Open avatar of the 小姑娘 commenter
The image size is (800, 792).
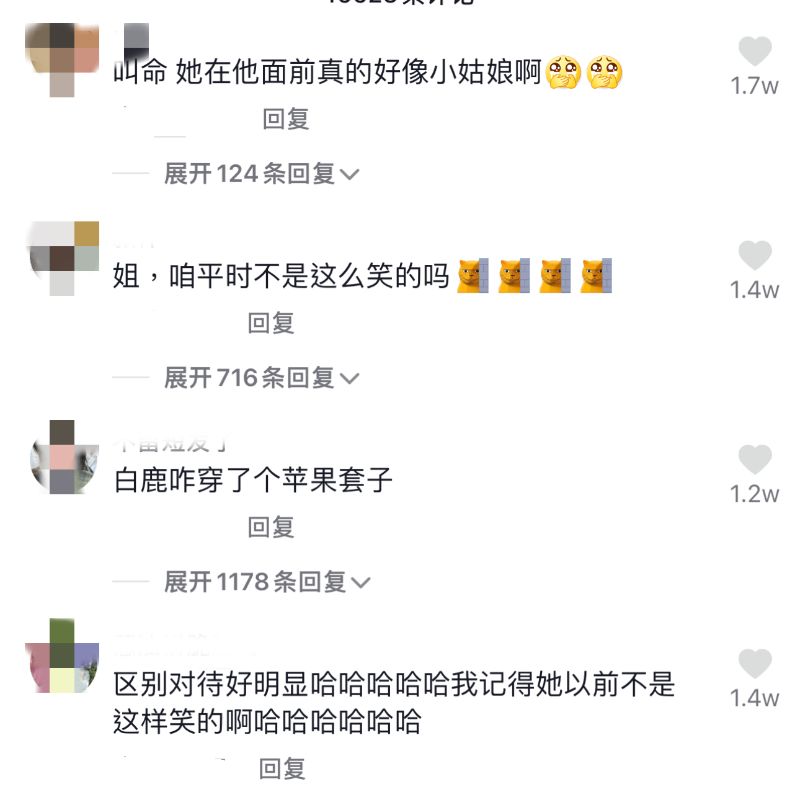click(x=62, y=58)
